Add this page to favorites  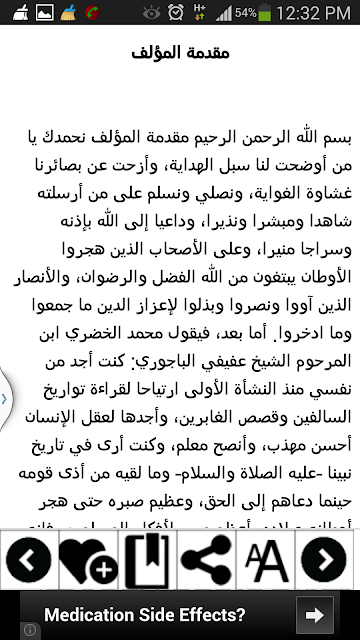pyautogui.click(x=88, y=560)
